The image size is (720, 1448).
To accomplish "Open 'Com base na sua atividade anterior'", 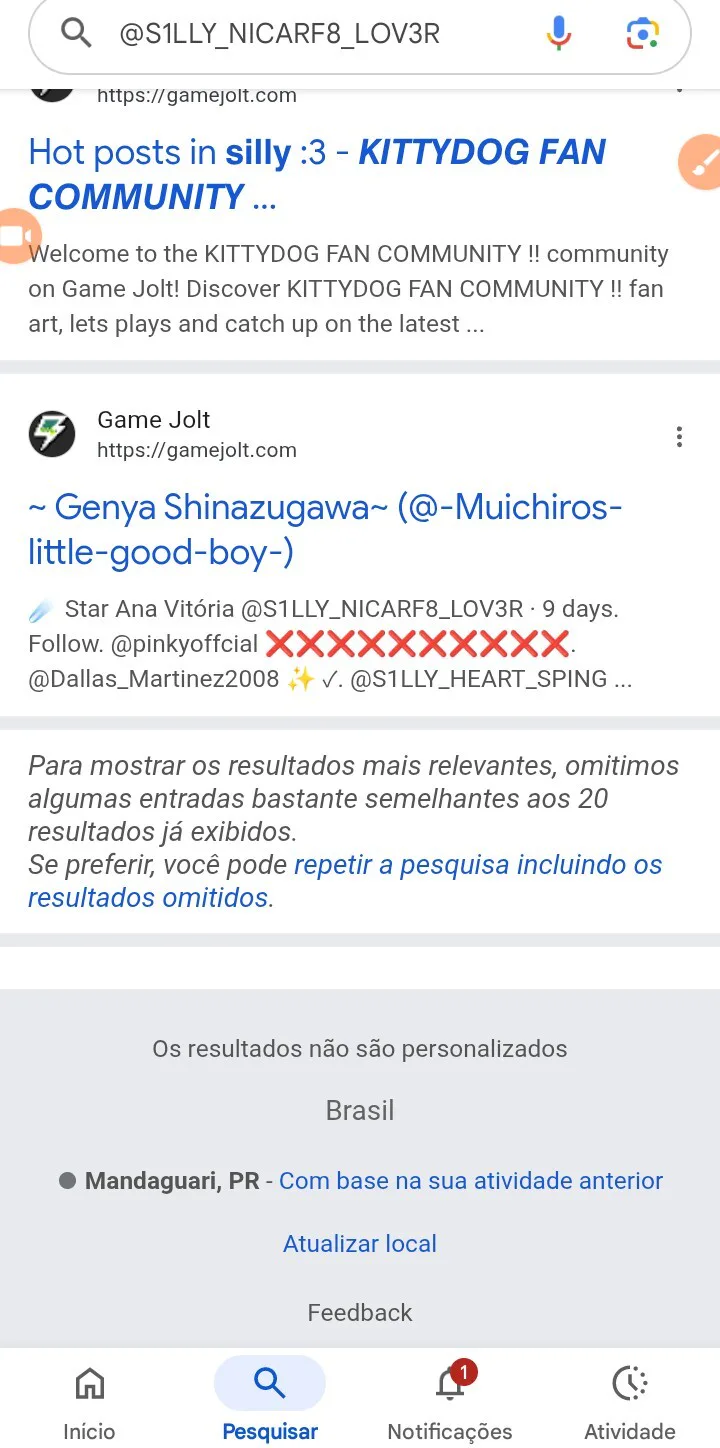I will tap(470, 1180).
